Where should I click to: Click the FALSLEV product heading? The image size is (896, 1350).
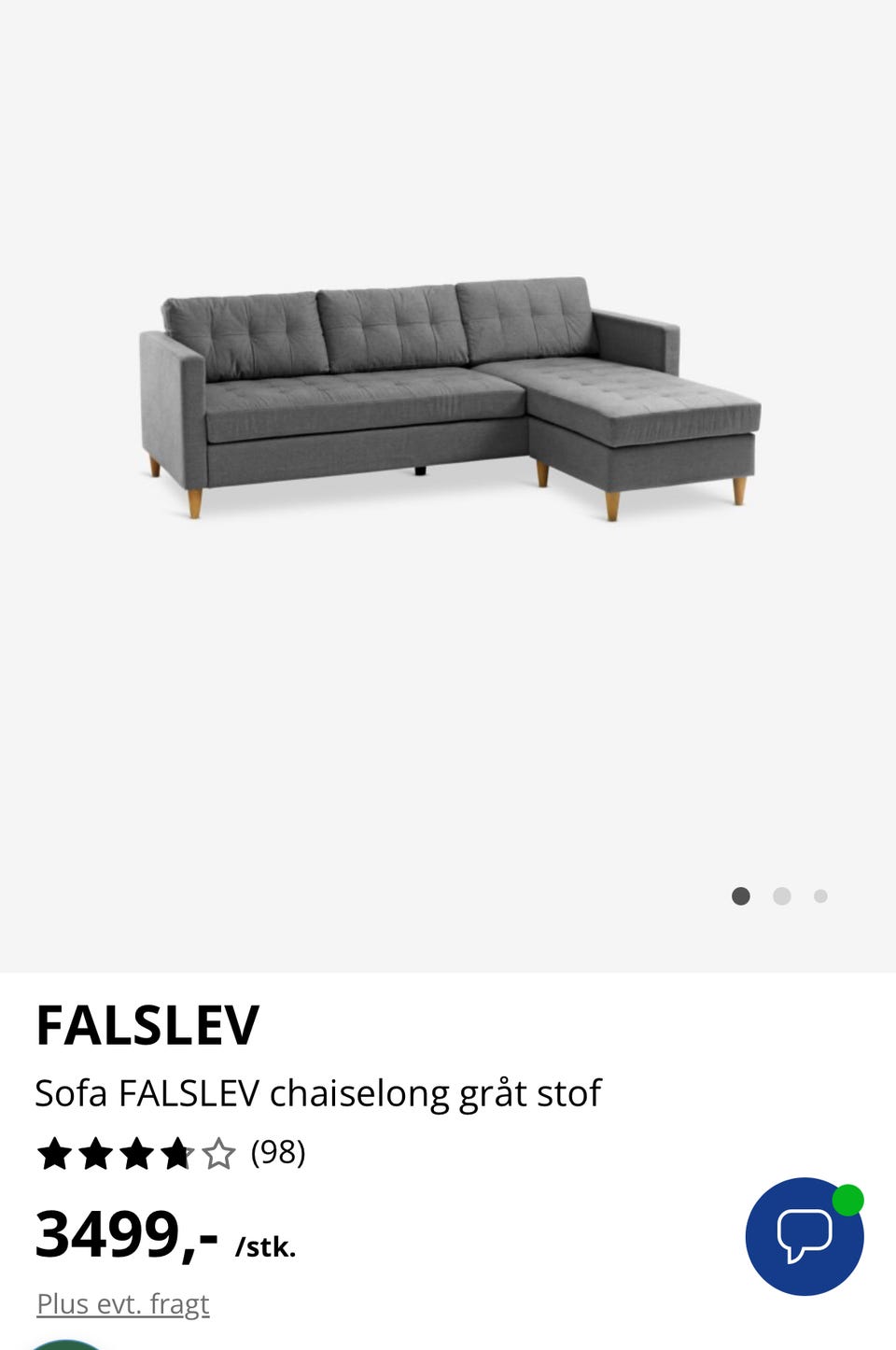coord(147,1025)
